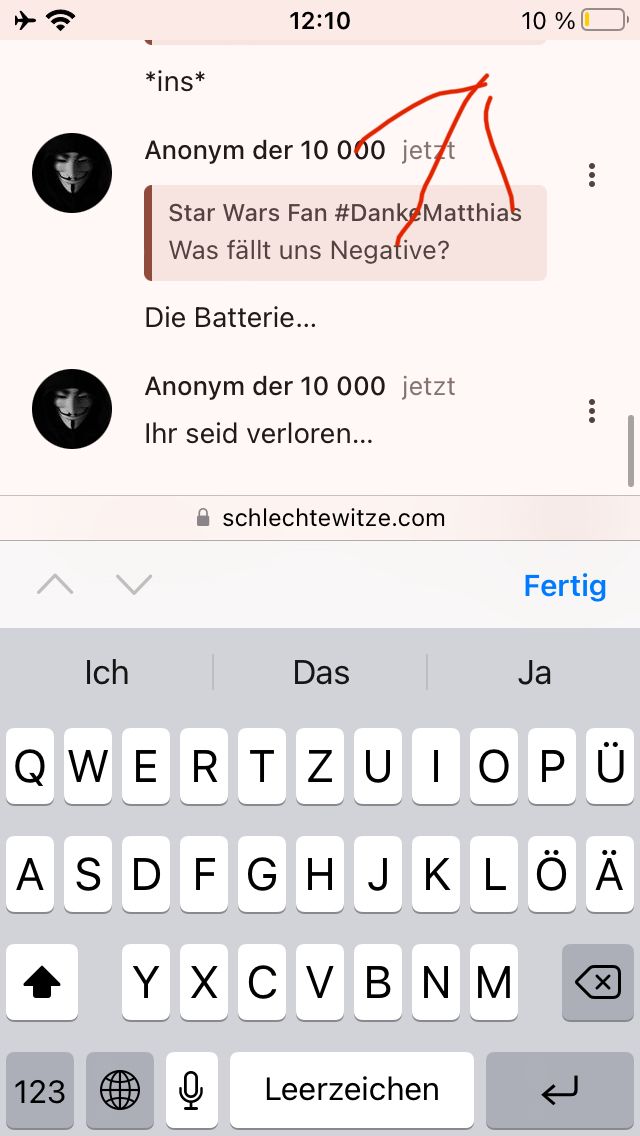Start dictation with the microphone key
Screen dimensions: 640x1136
(192, 1090)
